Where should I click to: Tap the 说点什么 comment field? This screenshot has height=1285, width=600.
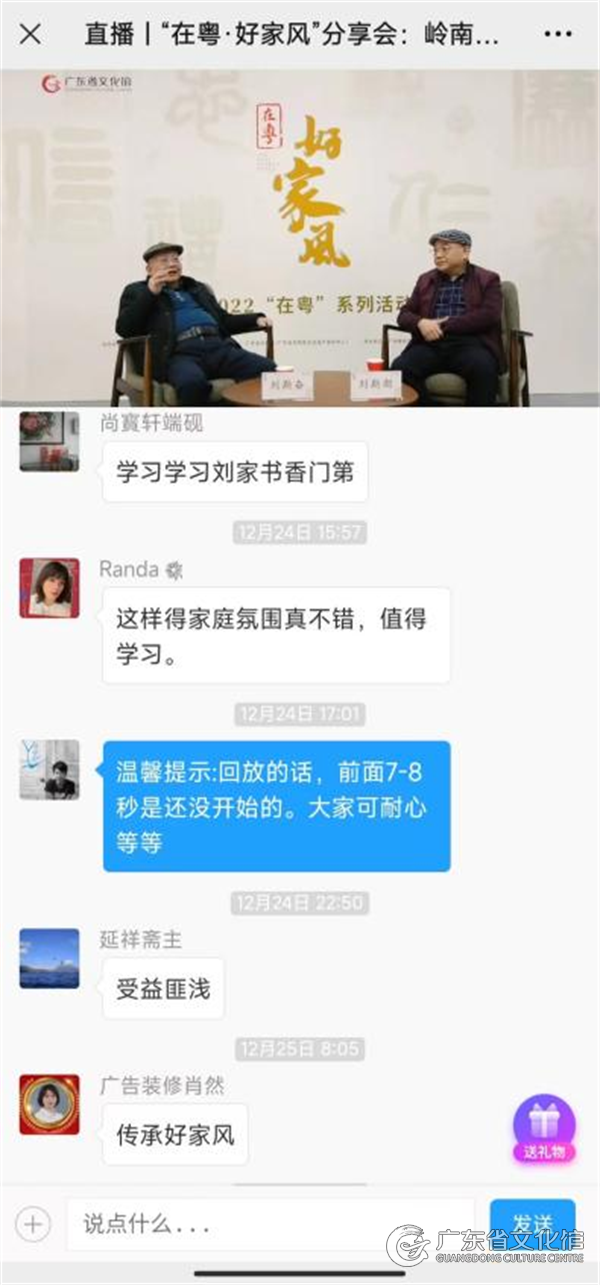point(270,1223)
